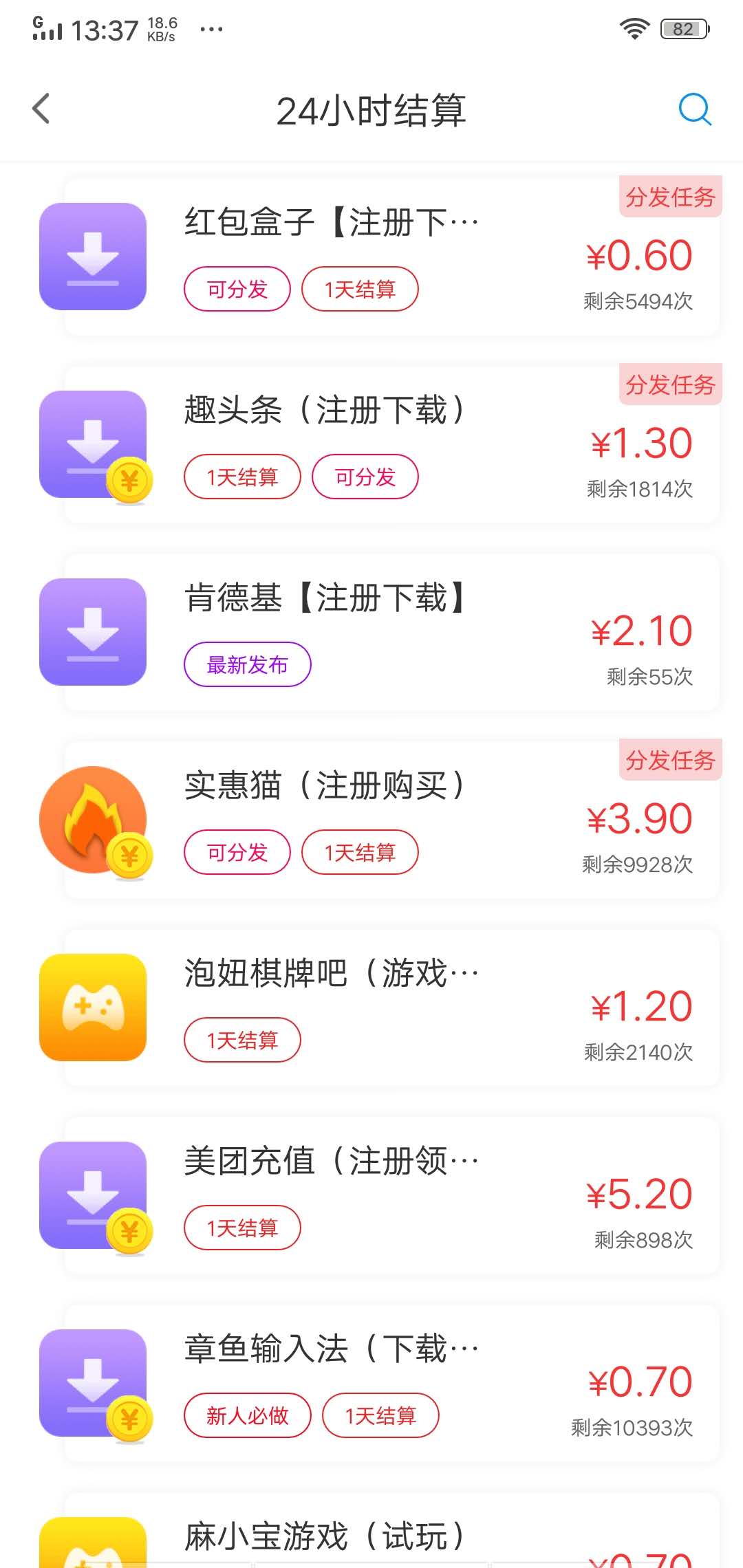This screenshot has height=1568, width=743.
Task: Open the search icon on the title bar
Action: point(696,109)
